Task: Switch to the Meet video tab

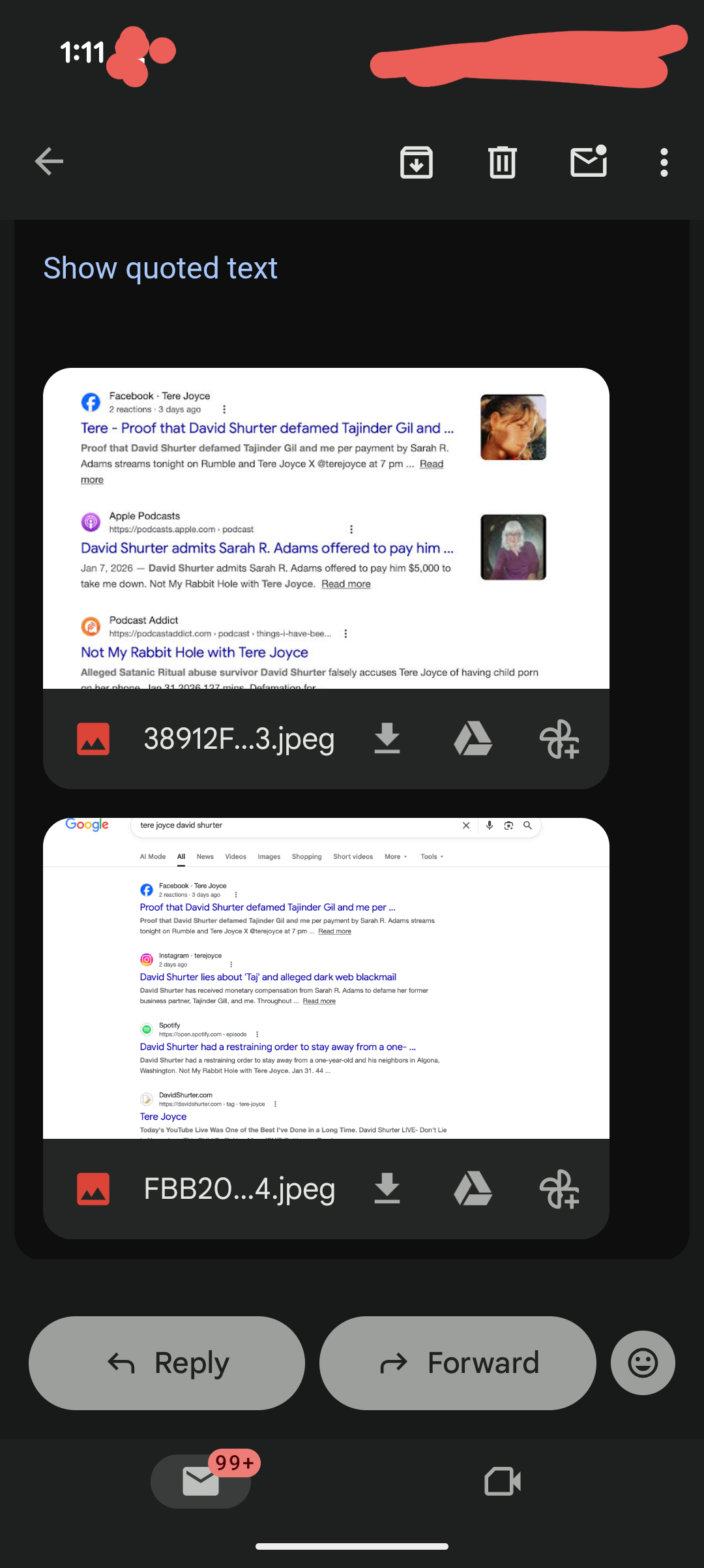Action: point(503,1481)
